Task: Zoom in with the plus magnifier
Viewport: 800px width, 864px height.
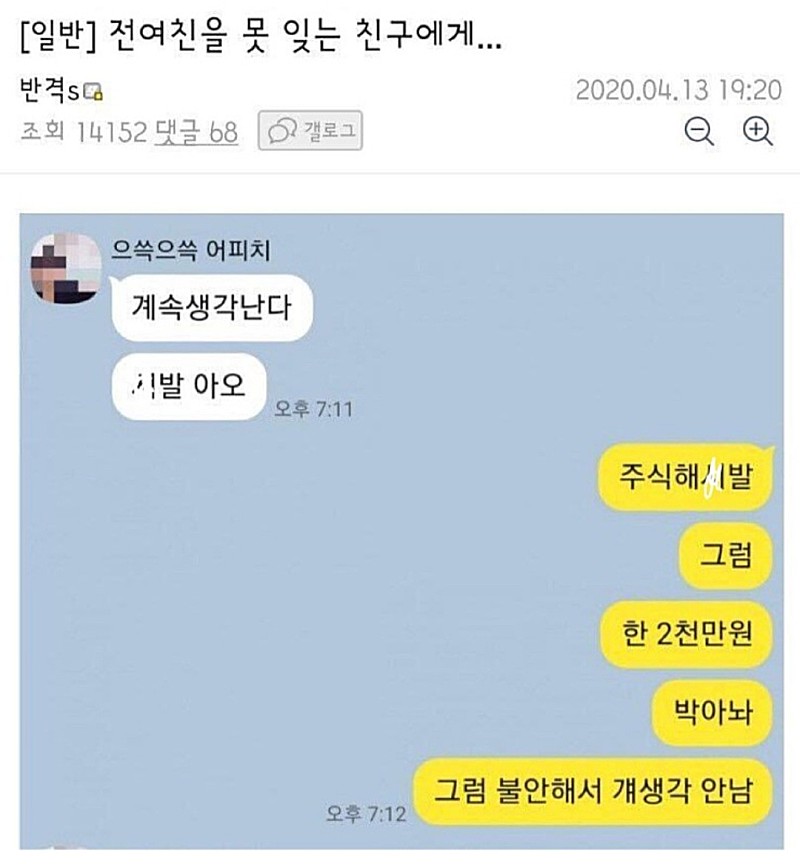Action: pyautogui.click(x=758, y=131)
